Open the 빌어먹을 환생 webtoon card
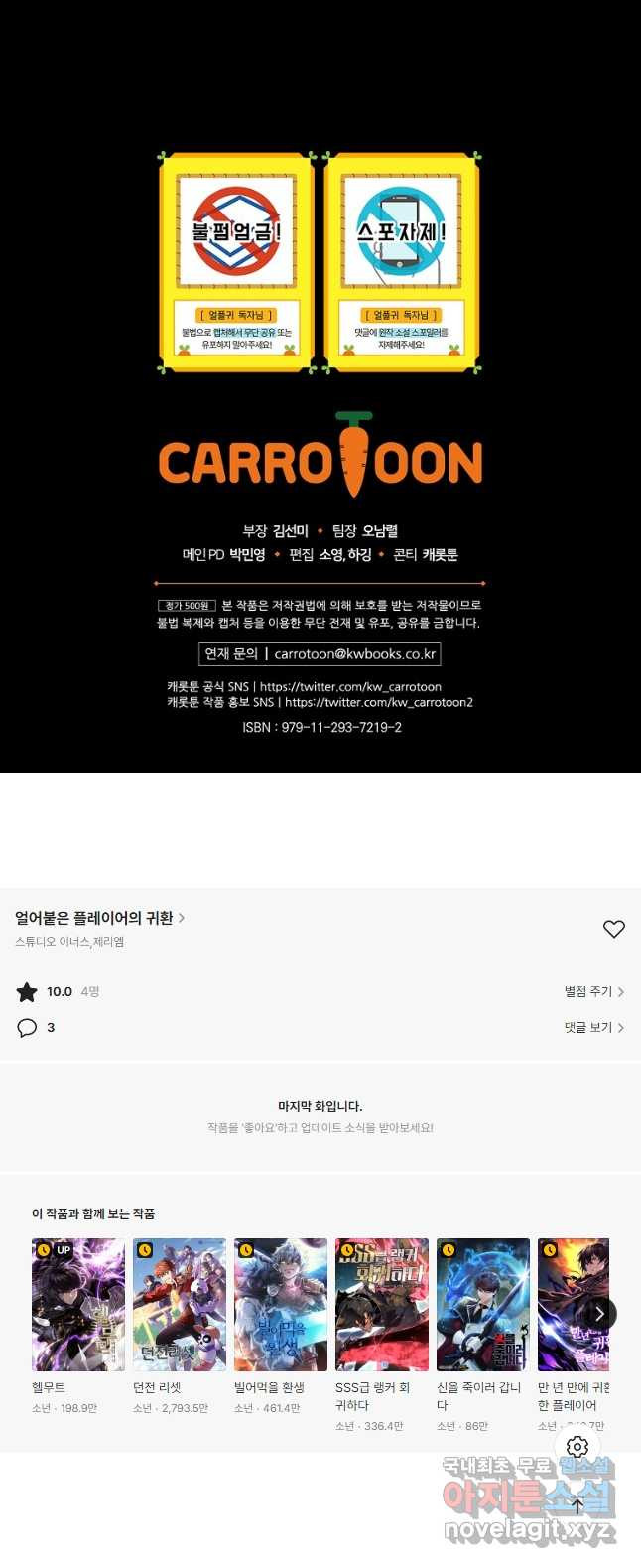 (x=281, y=1305)
